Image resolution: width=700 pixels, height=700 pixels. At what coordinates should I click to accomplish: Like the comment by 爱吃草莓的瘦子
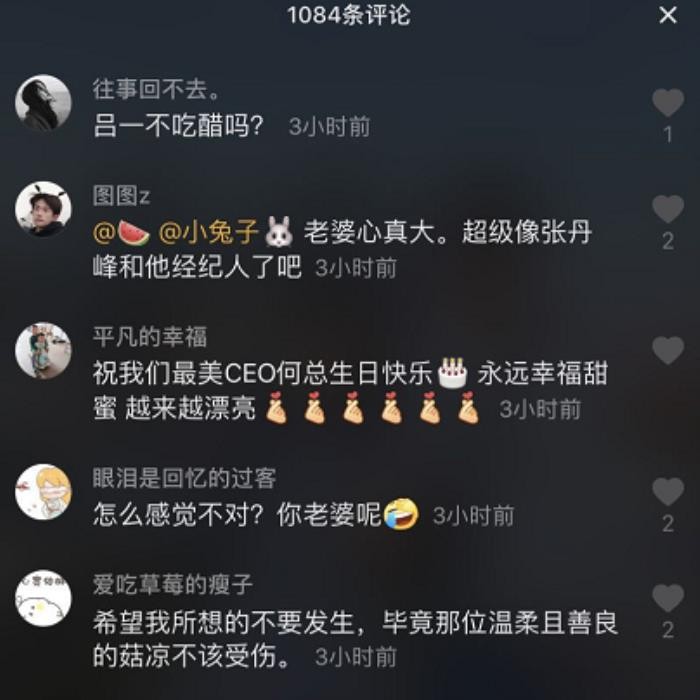668,598
